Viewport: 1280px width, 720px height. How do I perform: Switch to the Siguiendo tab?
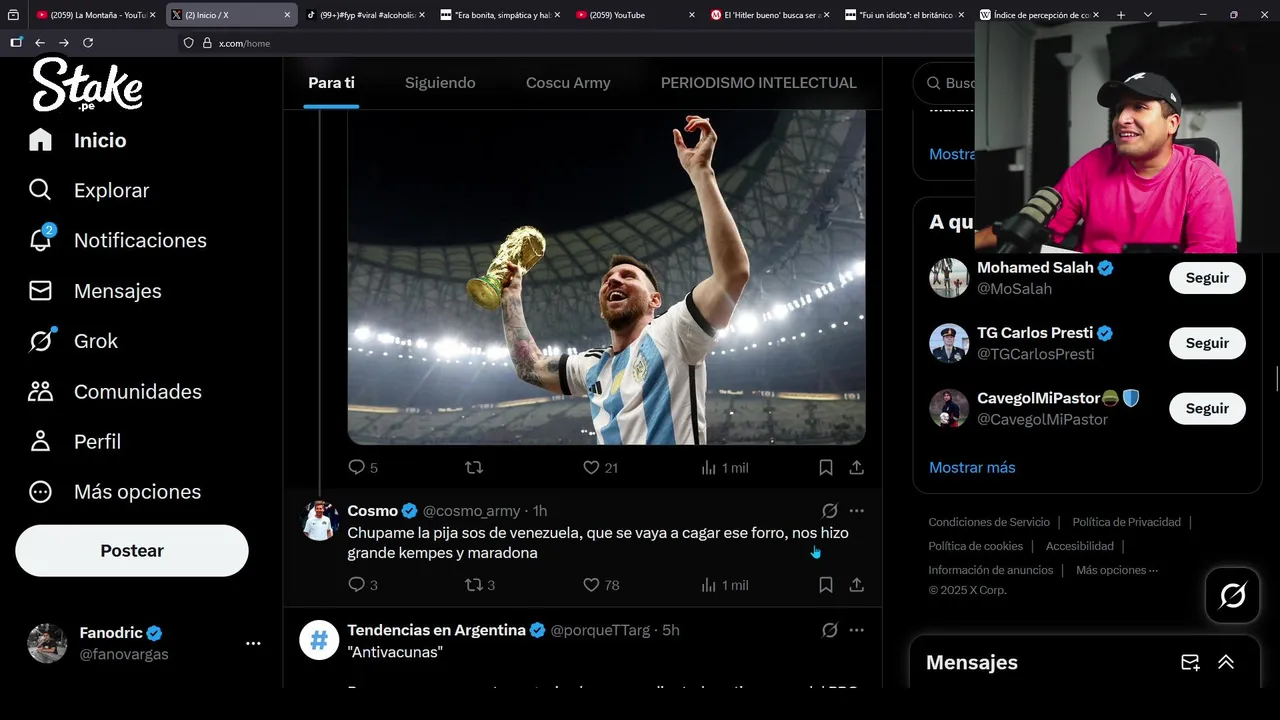point(440,83)
